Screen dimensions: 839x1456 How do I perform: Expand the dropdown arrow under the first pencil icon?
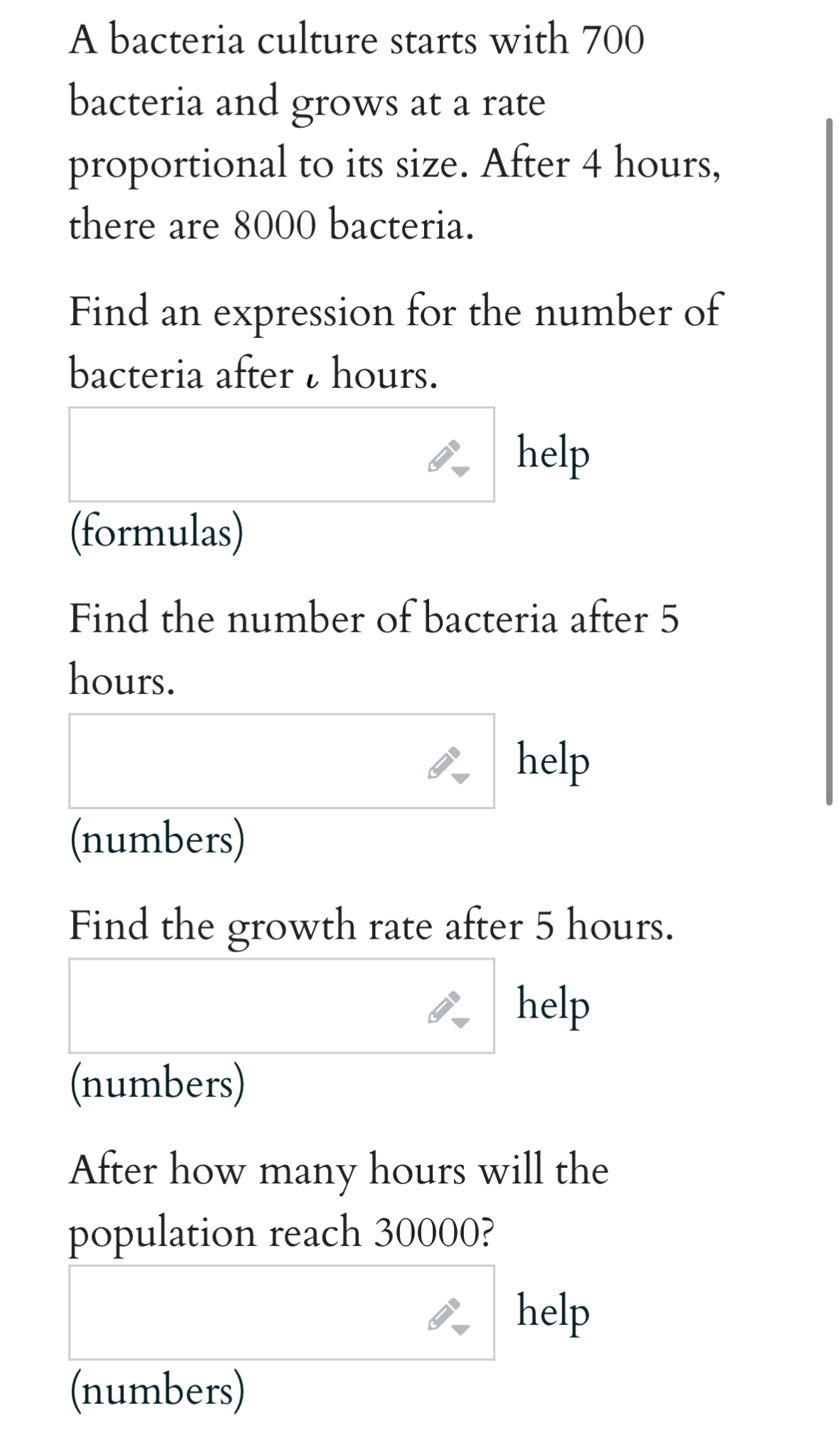tap(459, 473)
